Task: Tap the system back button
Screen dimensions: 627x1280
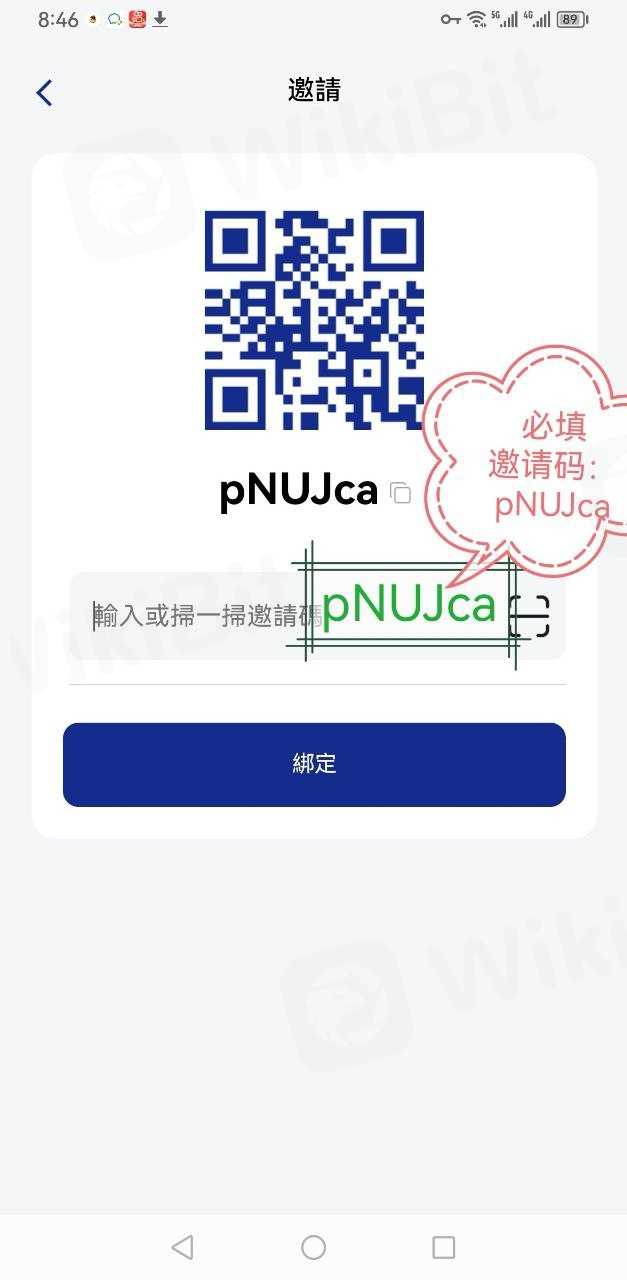Action: click(x=182, y=1247)
